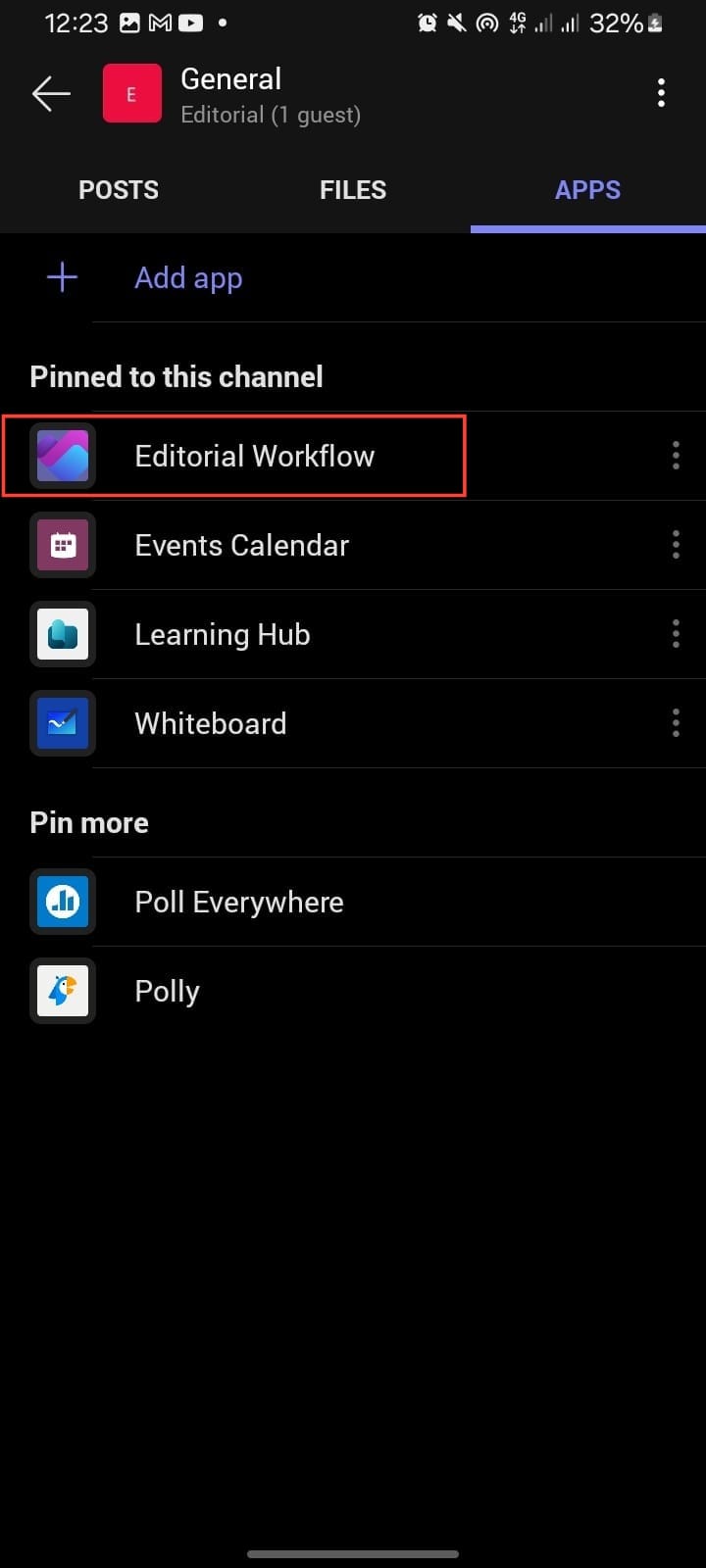Tap Add app
This screenshot has width=706, height=1568.
click(x=187, y=278)
